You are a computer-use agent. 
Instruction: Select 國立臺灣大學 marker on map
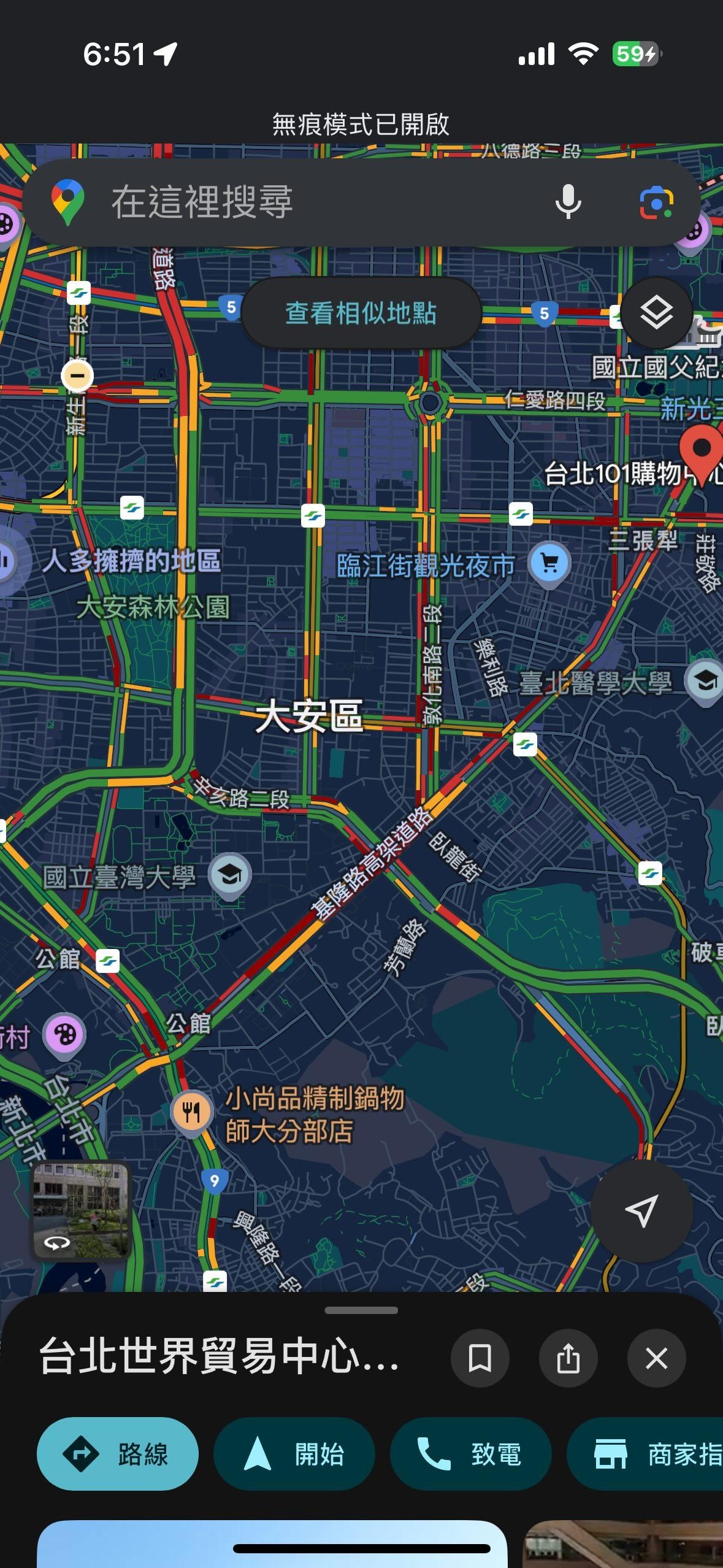pos(230,876)
